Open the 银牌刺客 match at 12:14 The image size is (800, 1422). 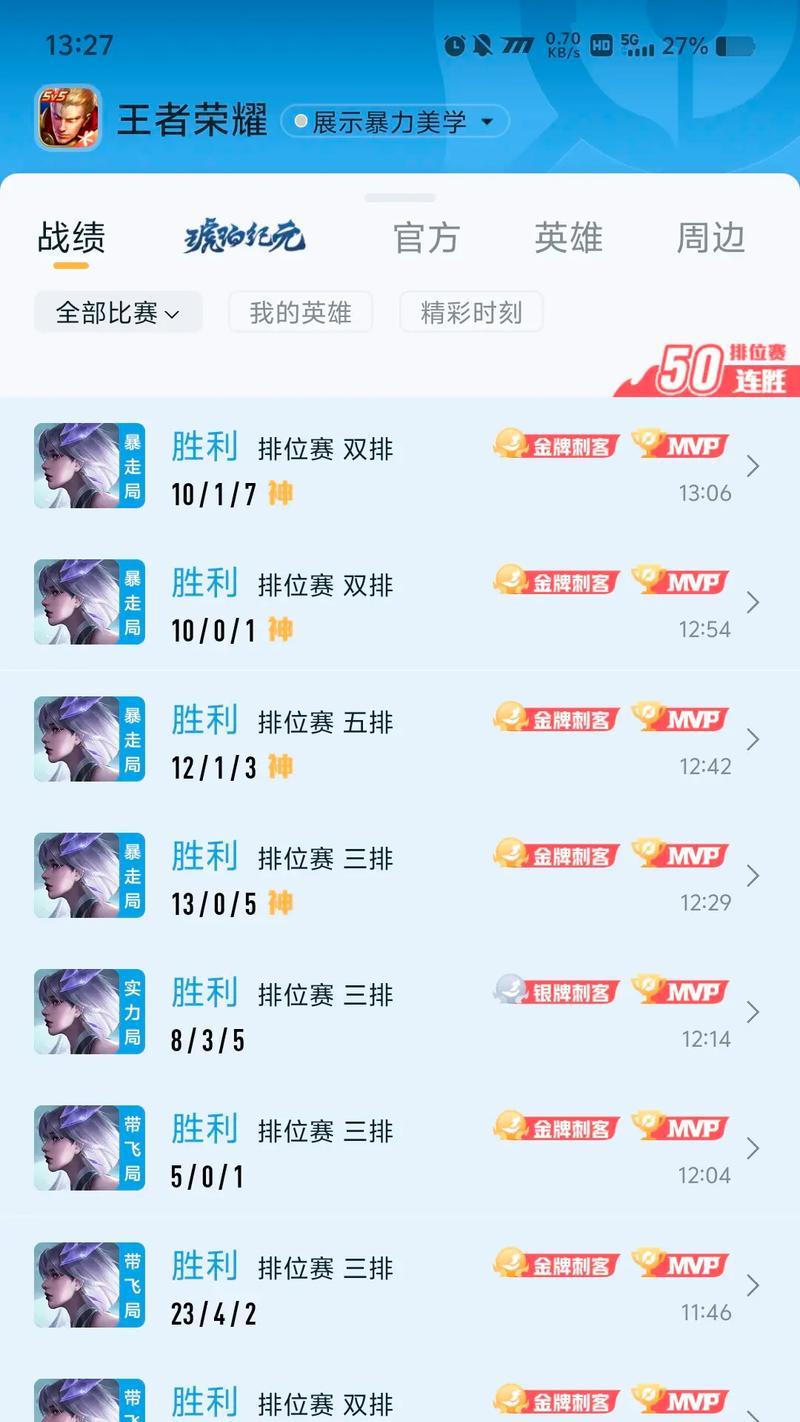(400, 1012)
